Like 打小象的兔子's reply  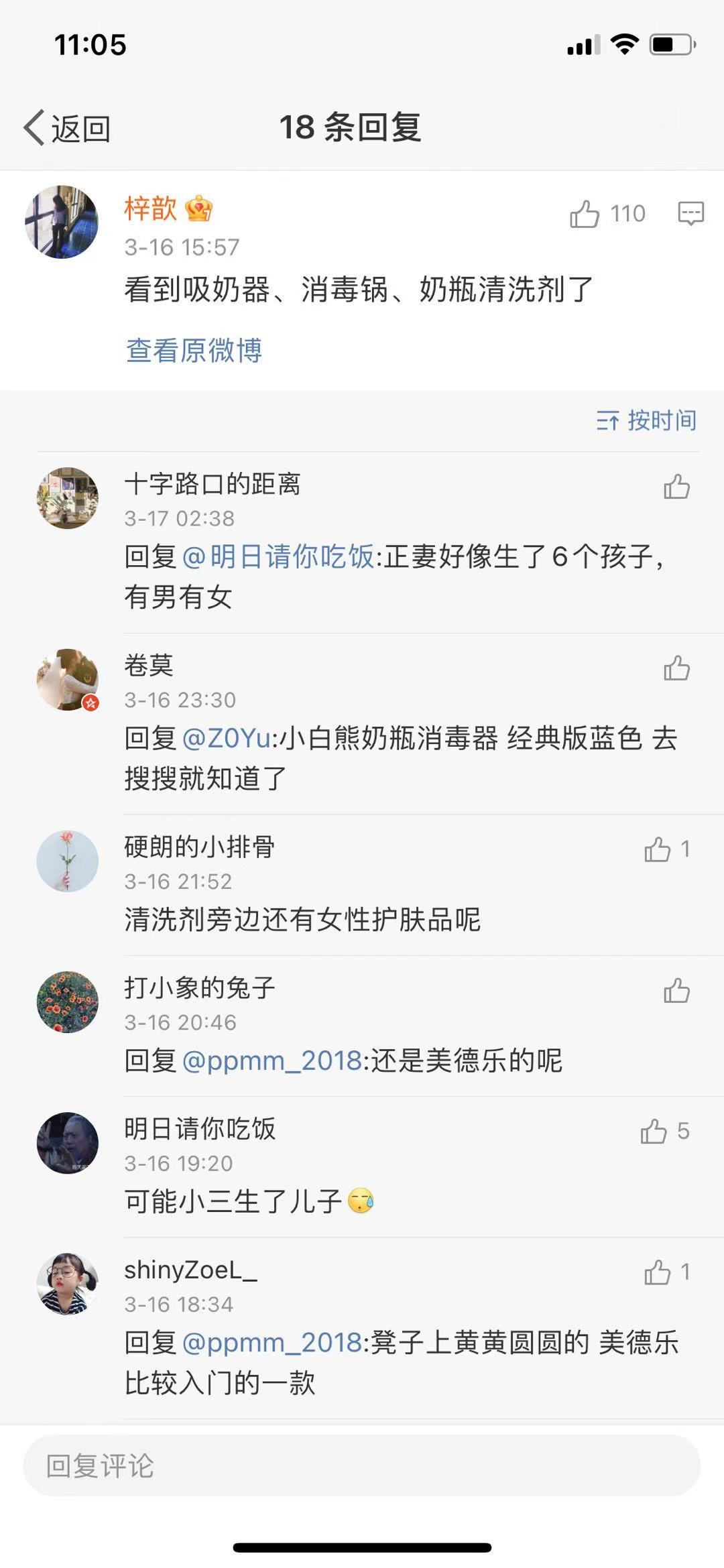pos(676,991)
